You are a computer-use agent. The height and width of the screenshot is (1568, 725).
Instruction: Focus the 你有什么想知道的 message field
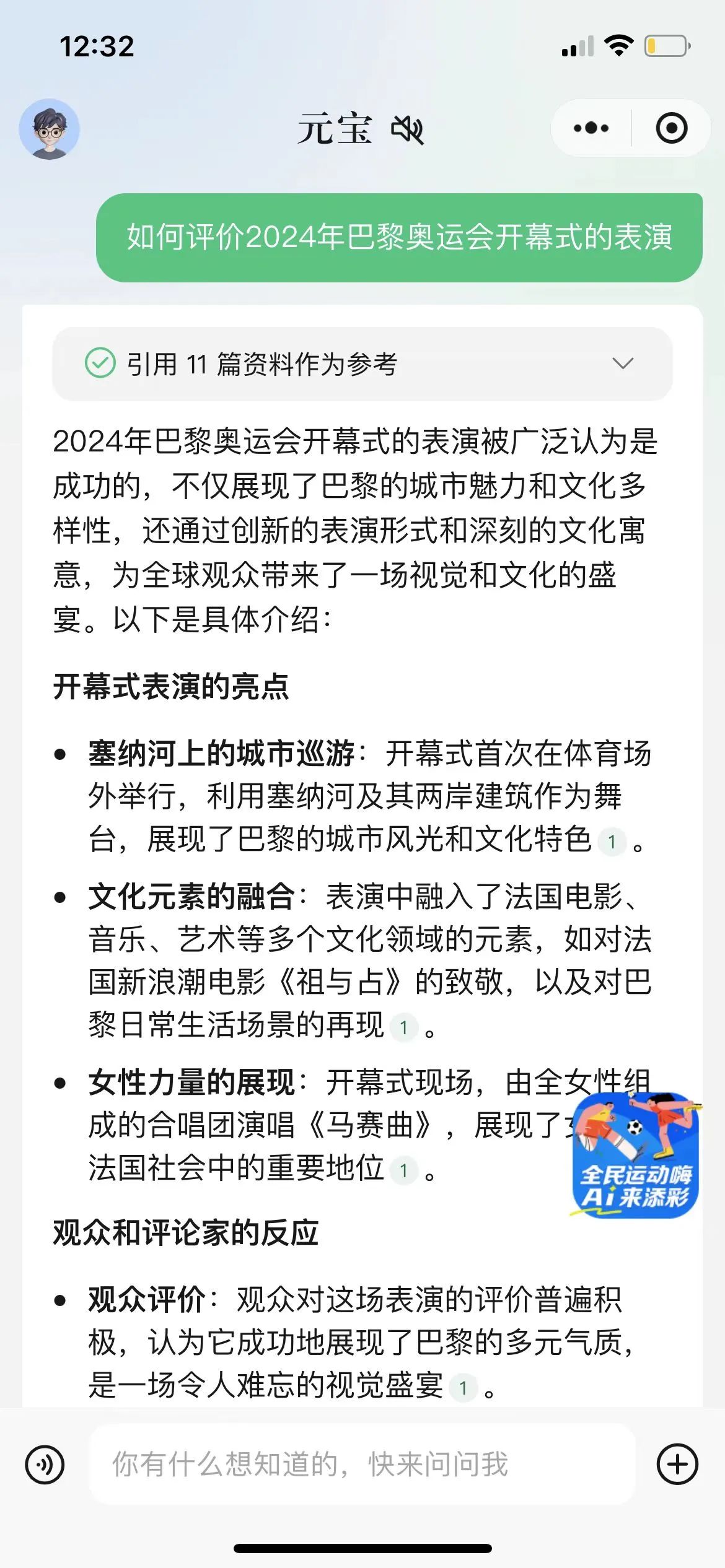pyautogui.click(x=362, y=1465)
